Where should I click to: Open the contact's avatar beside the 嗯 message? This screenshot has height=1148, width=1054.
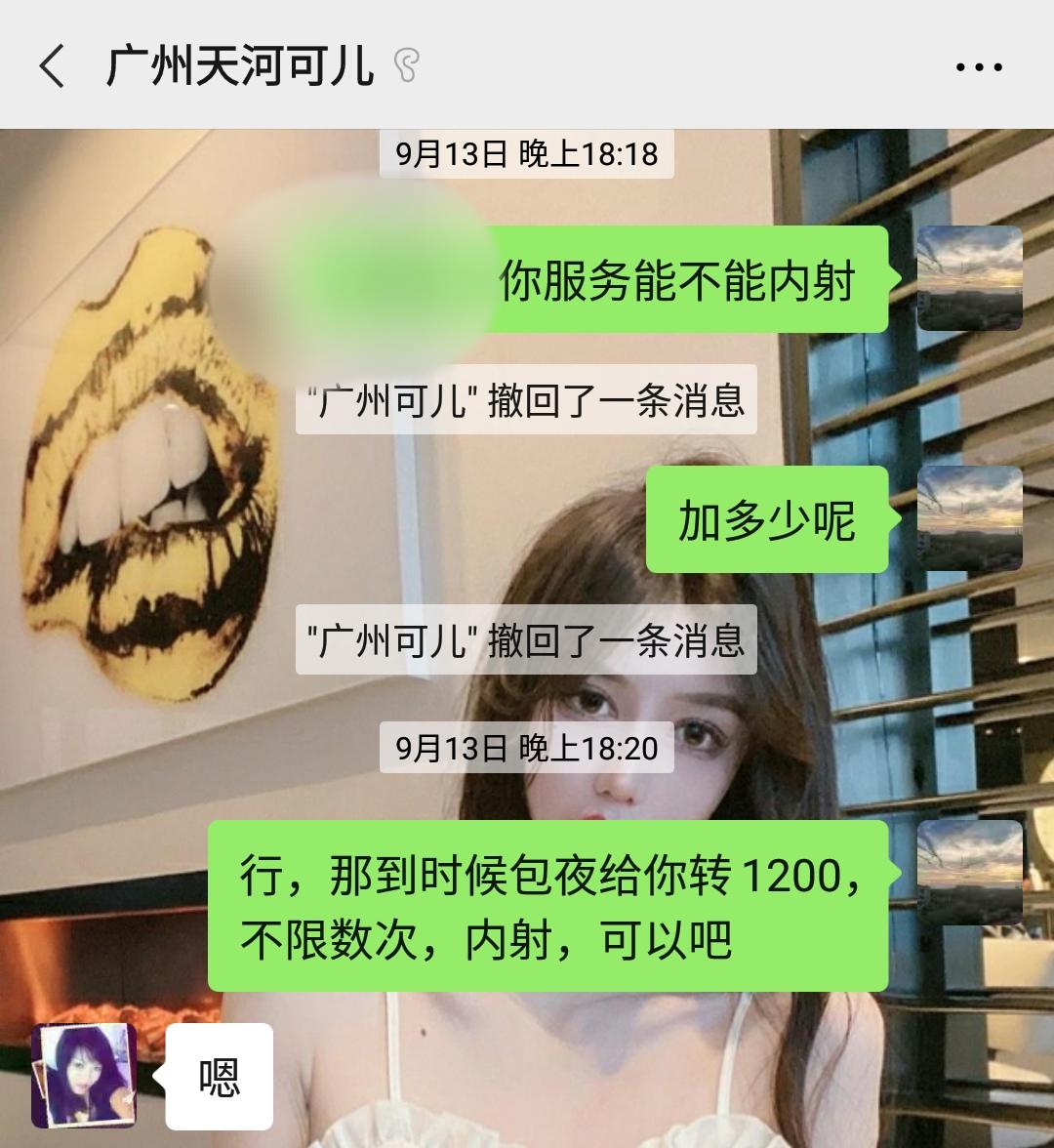point(84,1076)
